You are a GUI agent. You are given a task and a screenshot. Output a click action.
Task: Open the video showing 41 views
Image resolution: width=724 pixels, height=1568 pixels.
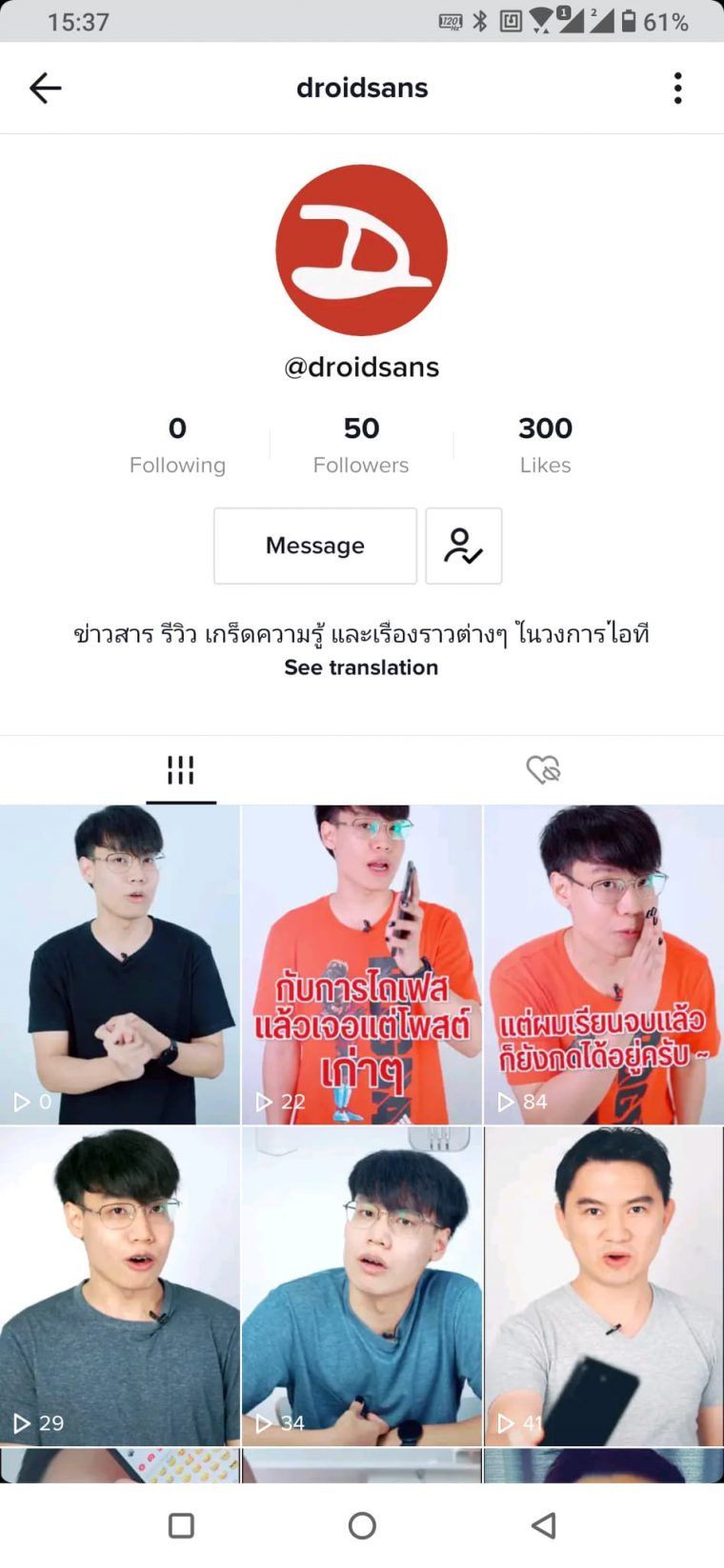(603, 1283)
